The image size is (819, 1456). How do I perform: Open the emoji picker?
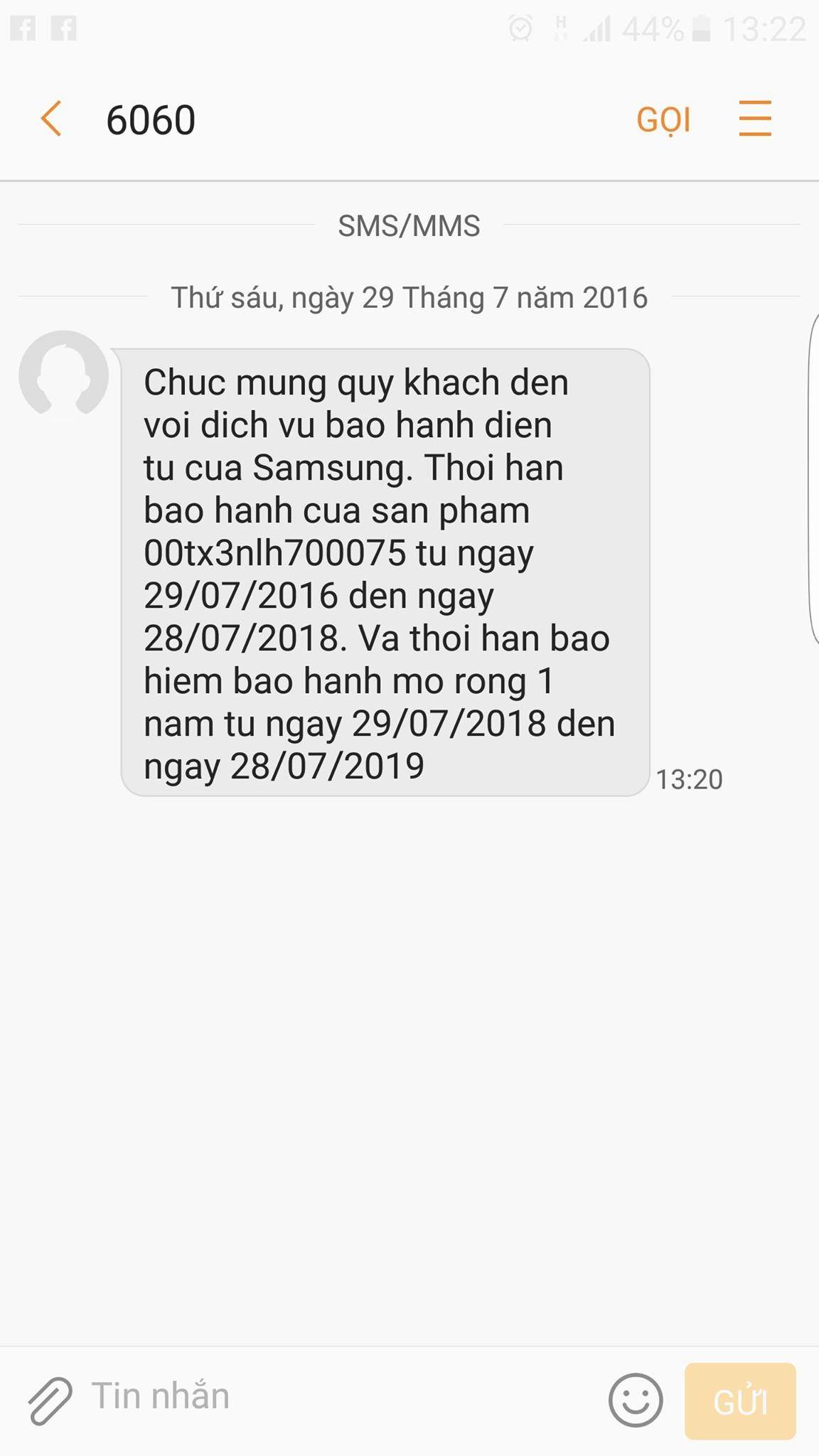(636, 1400)
